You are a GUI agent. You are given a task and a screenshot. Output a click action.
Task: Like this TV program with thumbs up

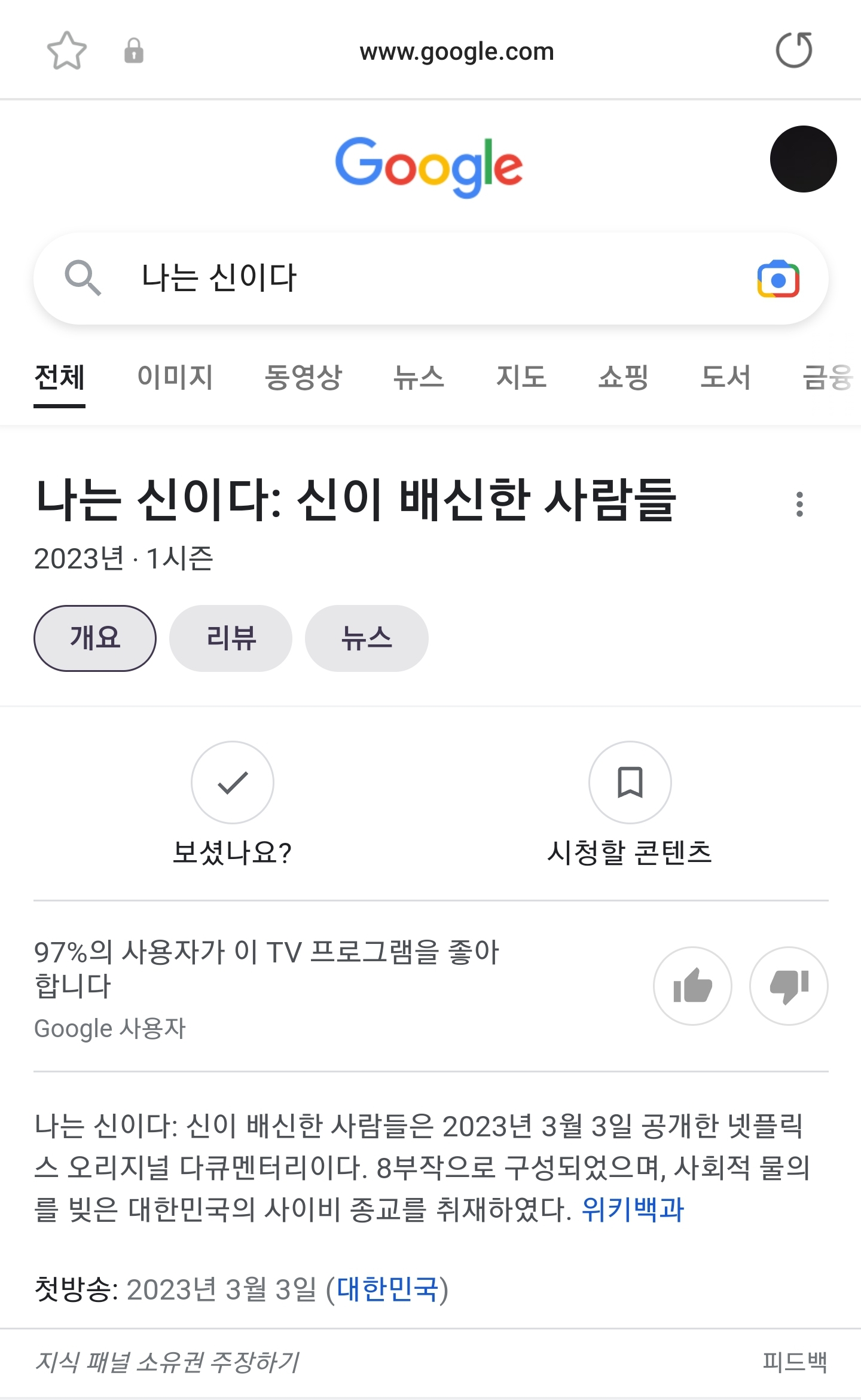tap(692, 986)
